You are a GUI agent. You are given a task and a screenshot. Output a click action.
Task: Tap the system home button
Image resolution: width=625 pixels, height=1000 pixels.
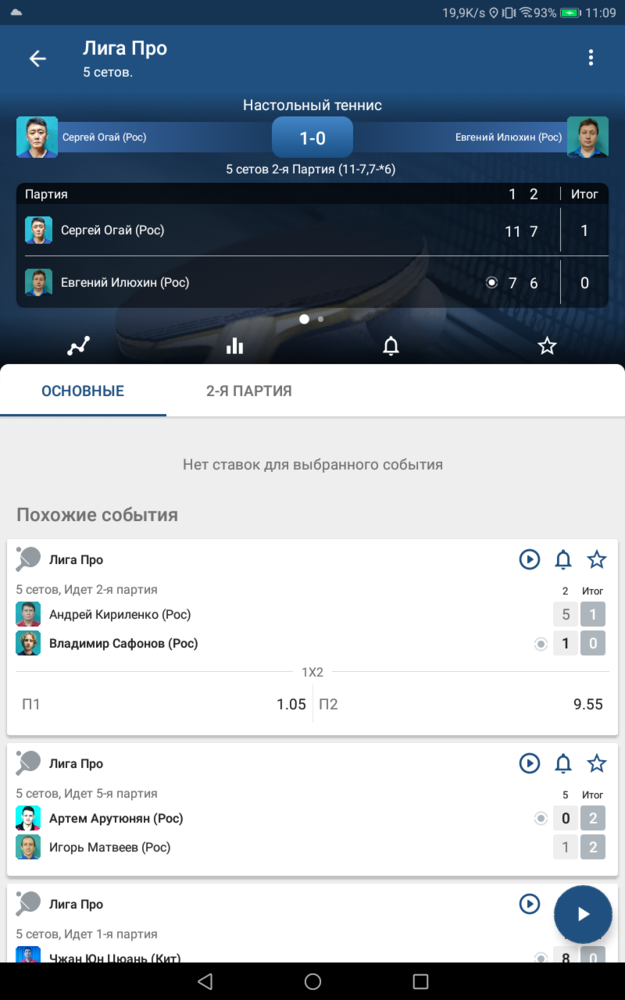point(312,982)
